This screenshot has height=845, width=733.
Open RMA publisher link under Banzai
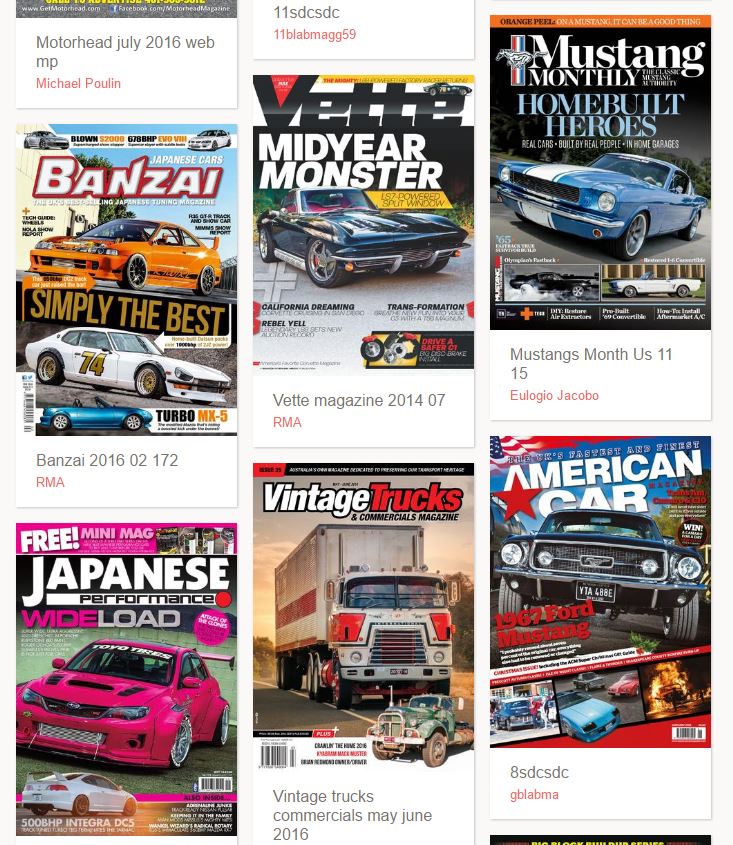pyautogui.click(x=50, y=482)
